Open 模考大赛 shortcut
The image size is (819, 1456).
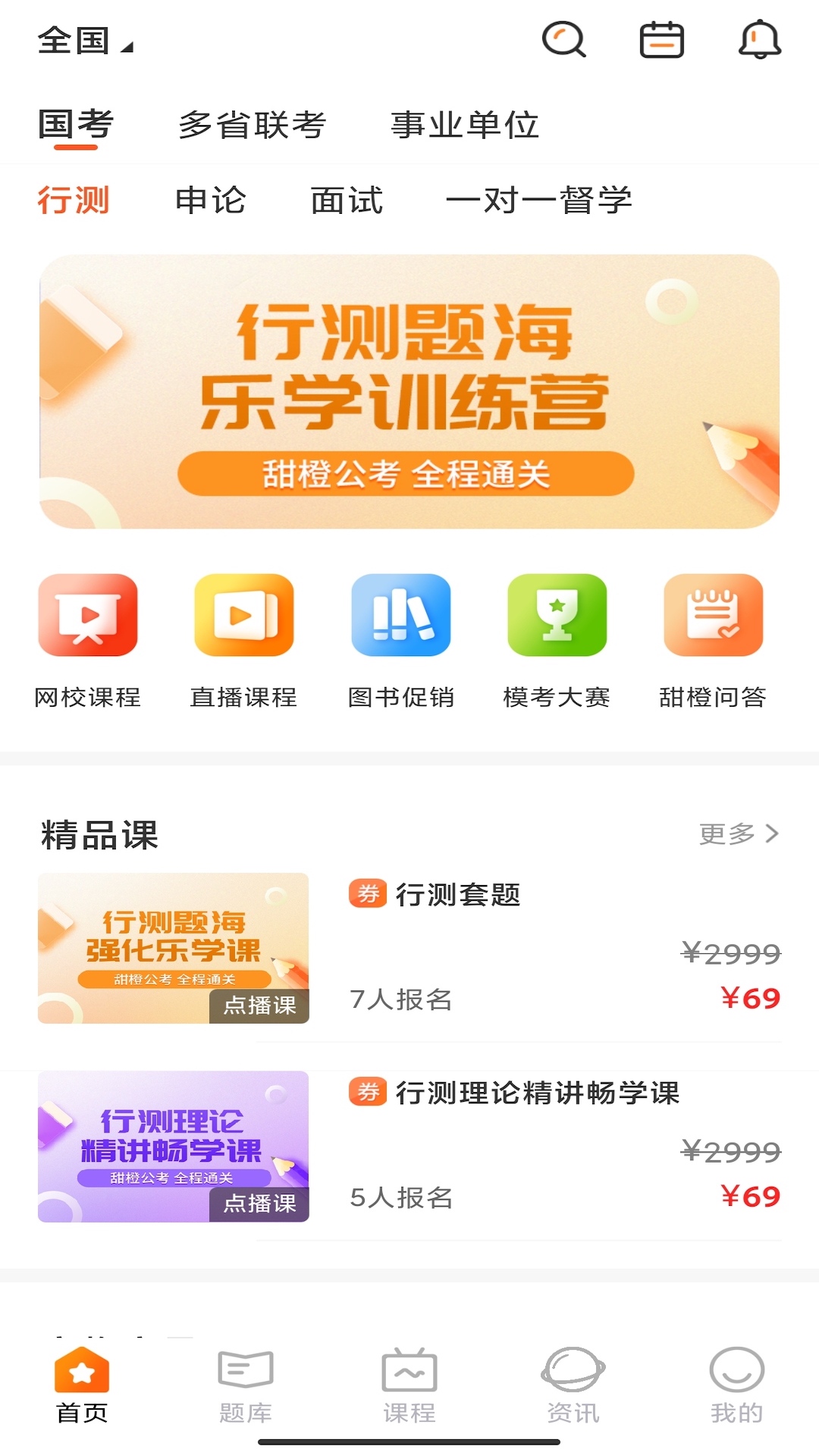tap(557, 641)
